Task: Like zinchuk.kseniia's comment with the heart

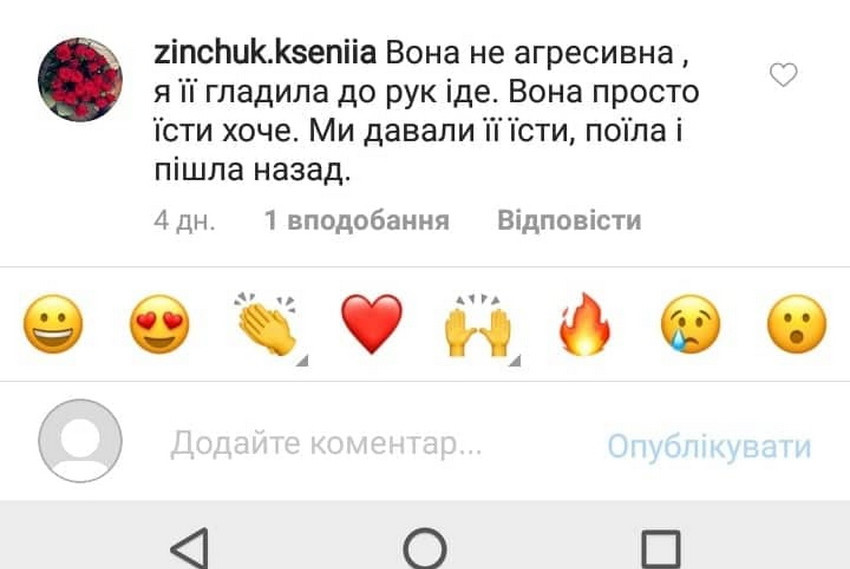Action: point(786,75)
